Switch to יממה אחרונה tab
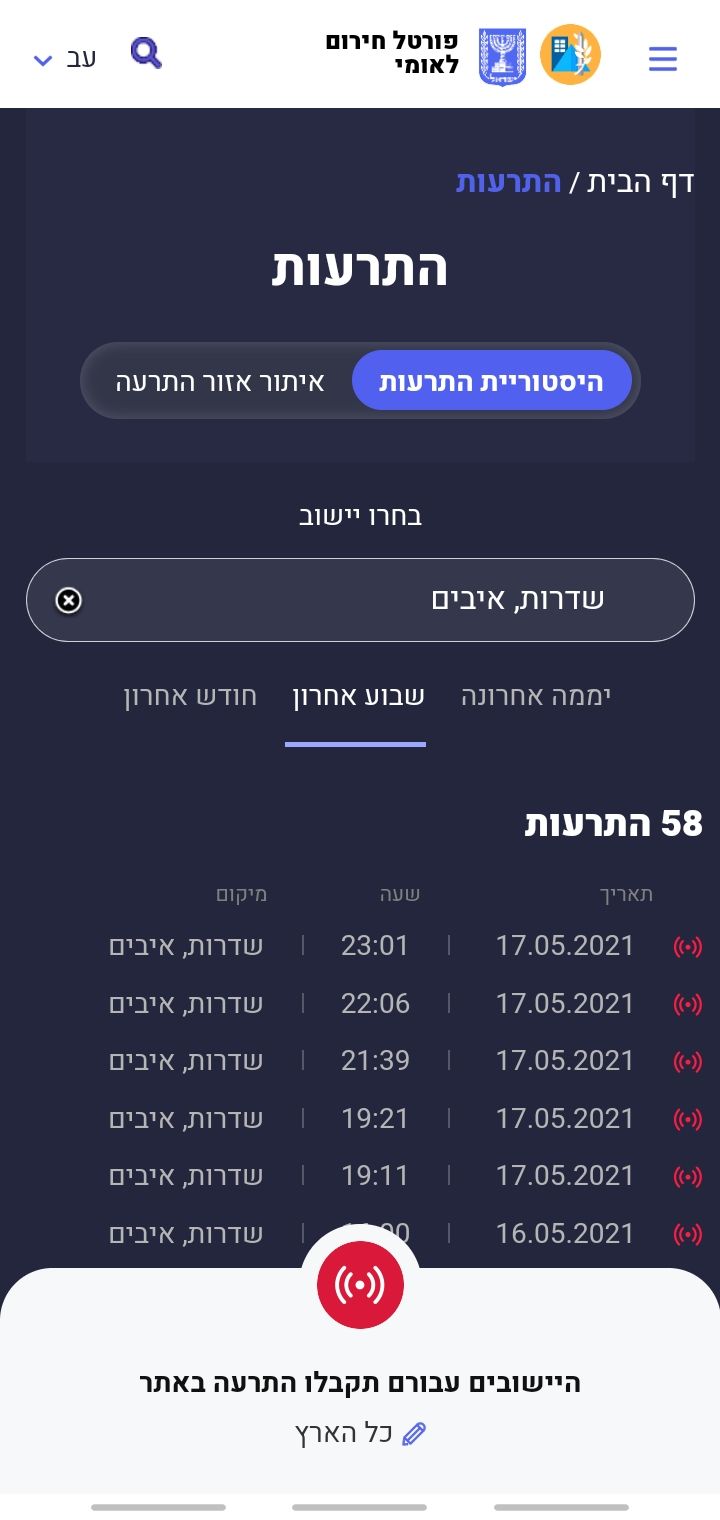This screenshot has height=1520, width=720. pyautogui.click(x=535, y=697)
